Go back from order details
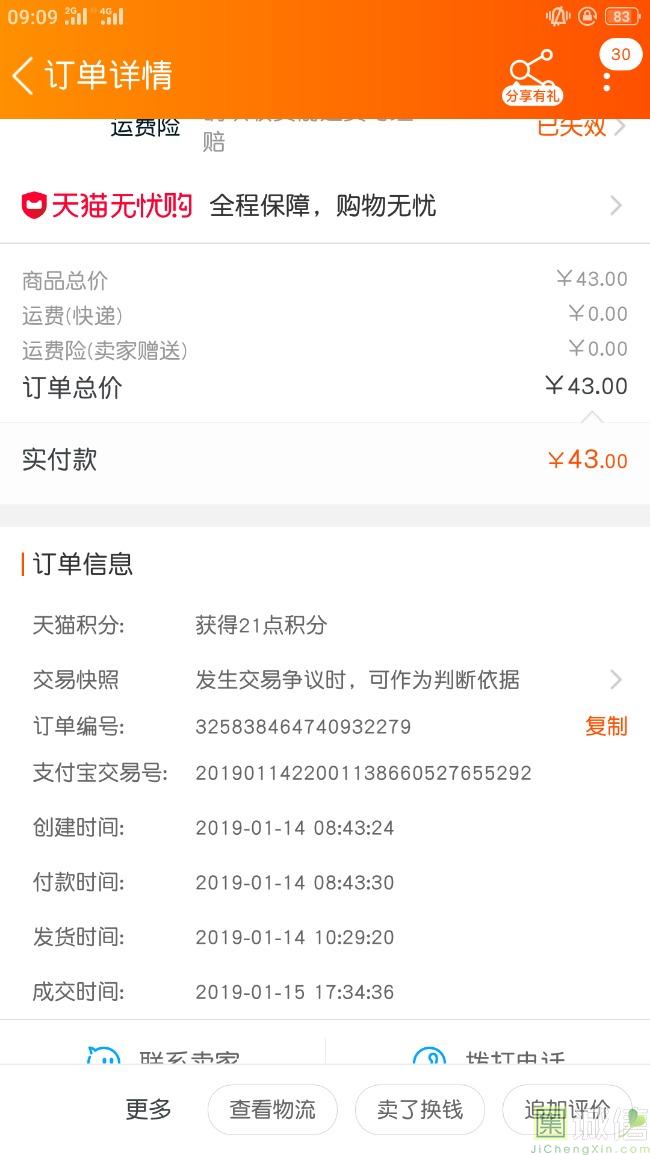Viewport: 650px width, 1155px height. (24, 75)
